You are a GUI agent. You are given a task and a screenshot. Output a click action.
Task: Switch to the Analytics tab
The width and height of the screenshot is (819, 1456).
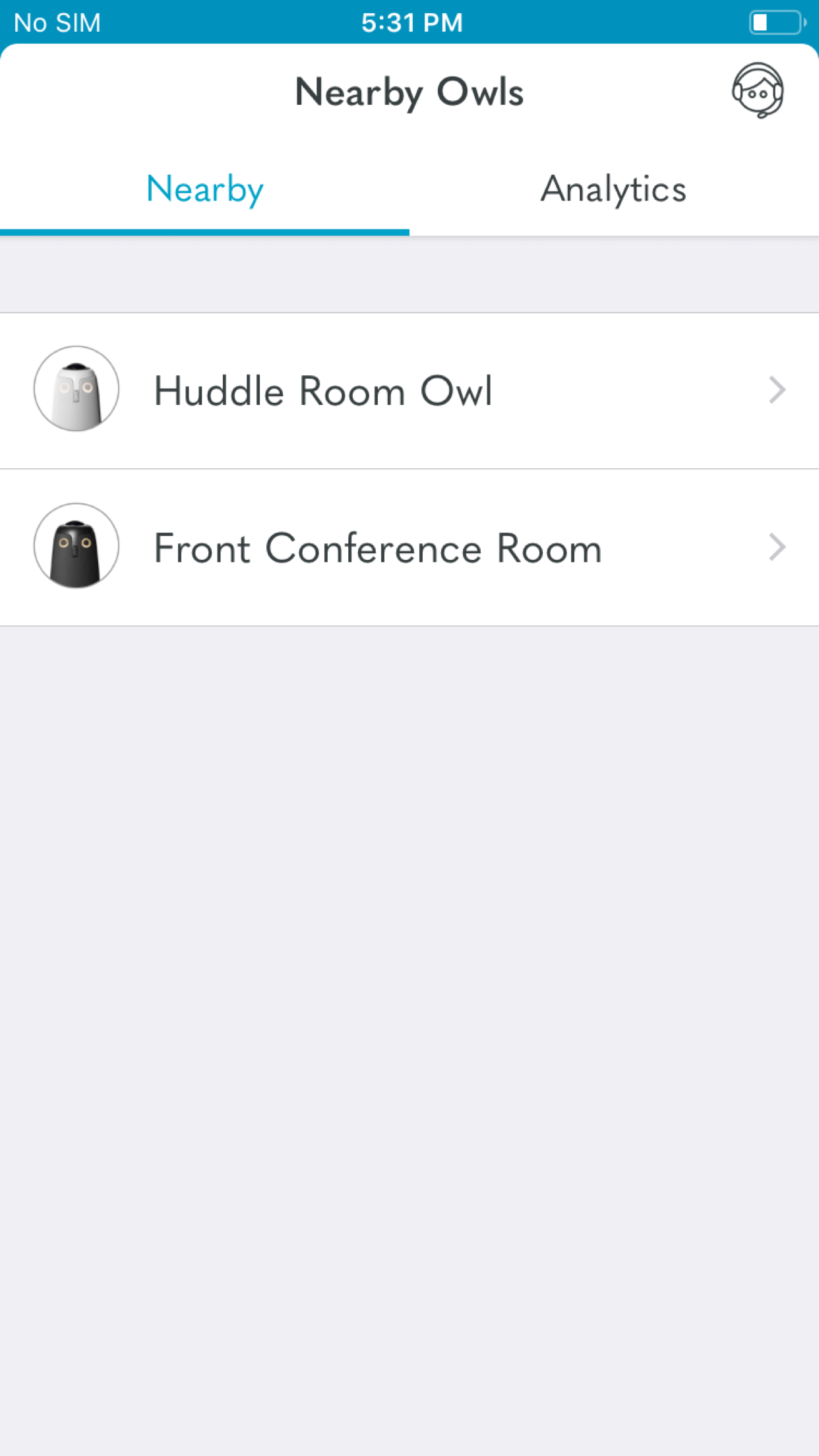click(614, 190)
